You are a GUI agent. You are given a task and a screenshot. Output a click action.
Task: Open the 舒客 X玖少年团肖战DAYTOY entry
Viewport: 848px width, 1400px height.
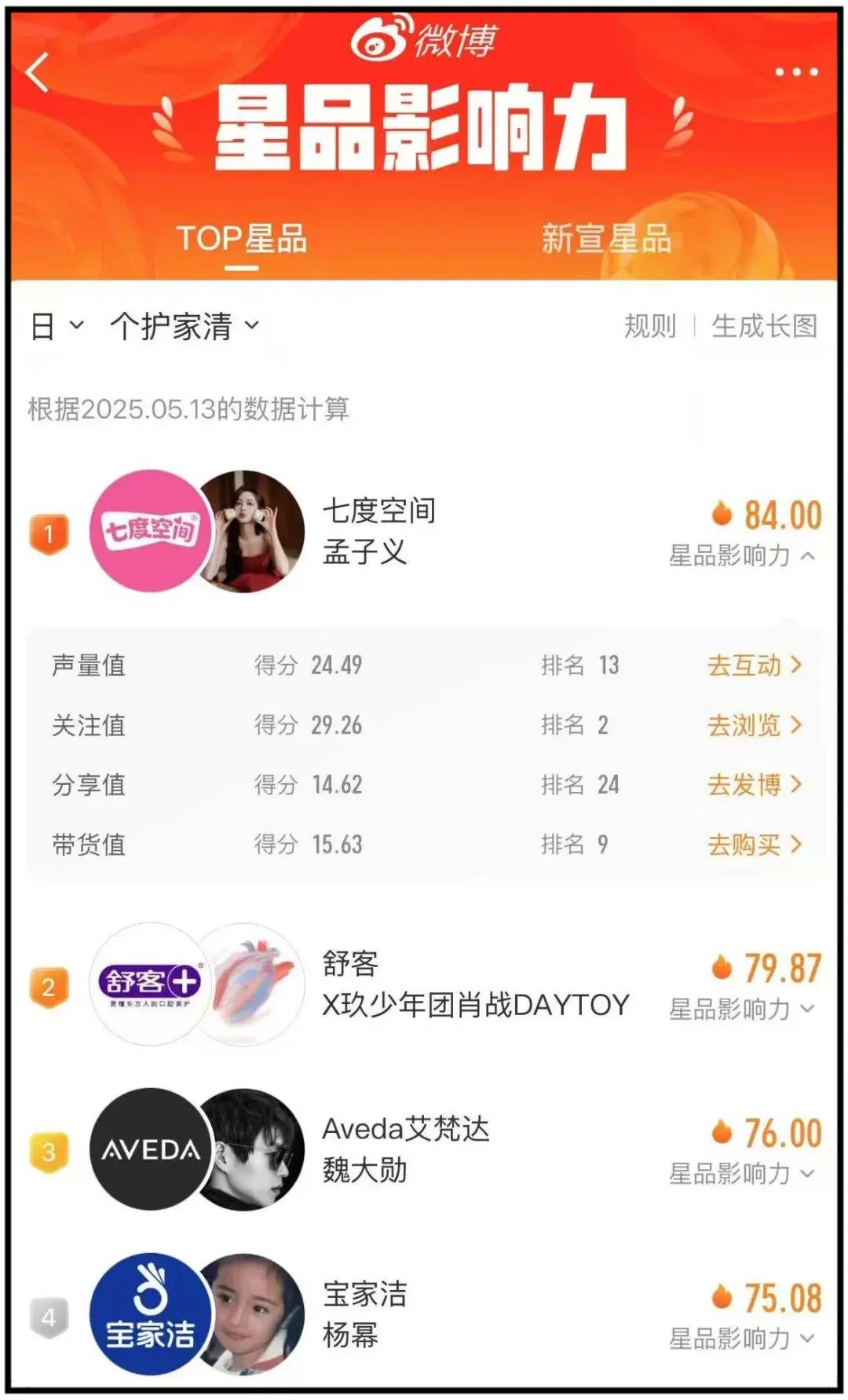pos(475,985)
